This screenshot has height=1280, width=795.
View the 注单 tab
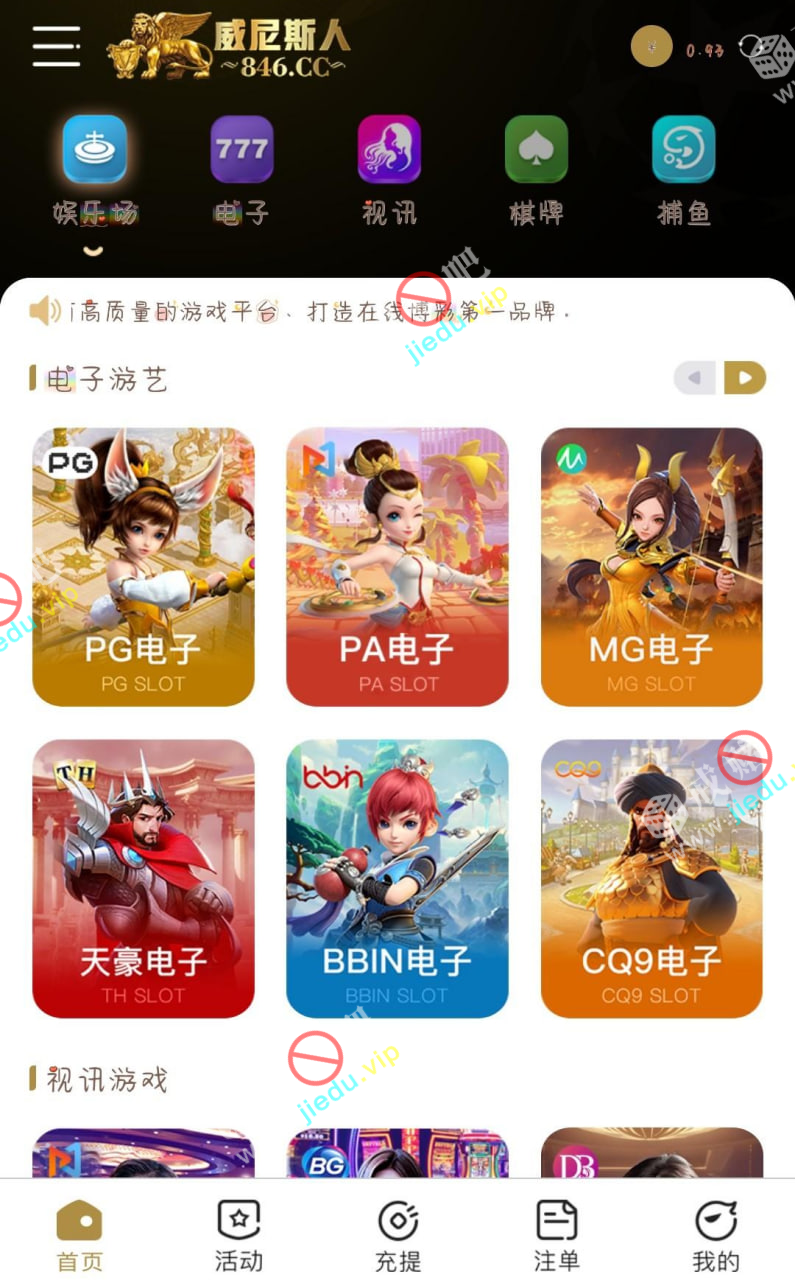coord(556,1235)
